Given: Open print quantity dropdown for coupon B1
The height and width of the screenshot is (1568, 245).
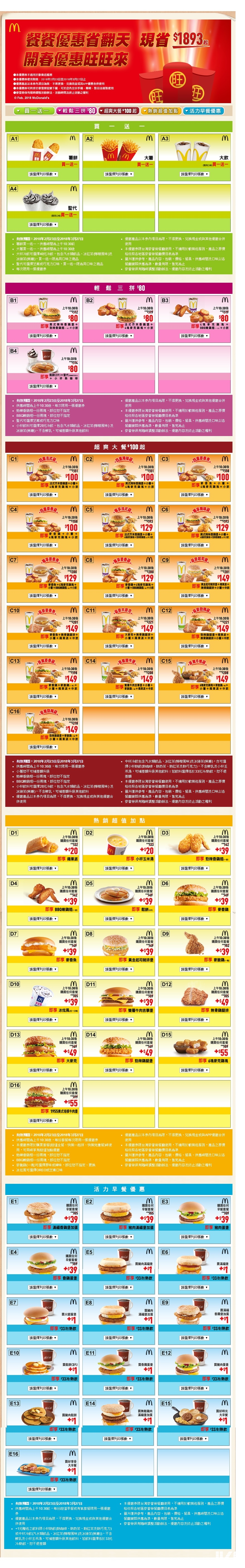Looking at the screenshot, I should point(43,335).
